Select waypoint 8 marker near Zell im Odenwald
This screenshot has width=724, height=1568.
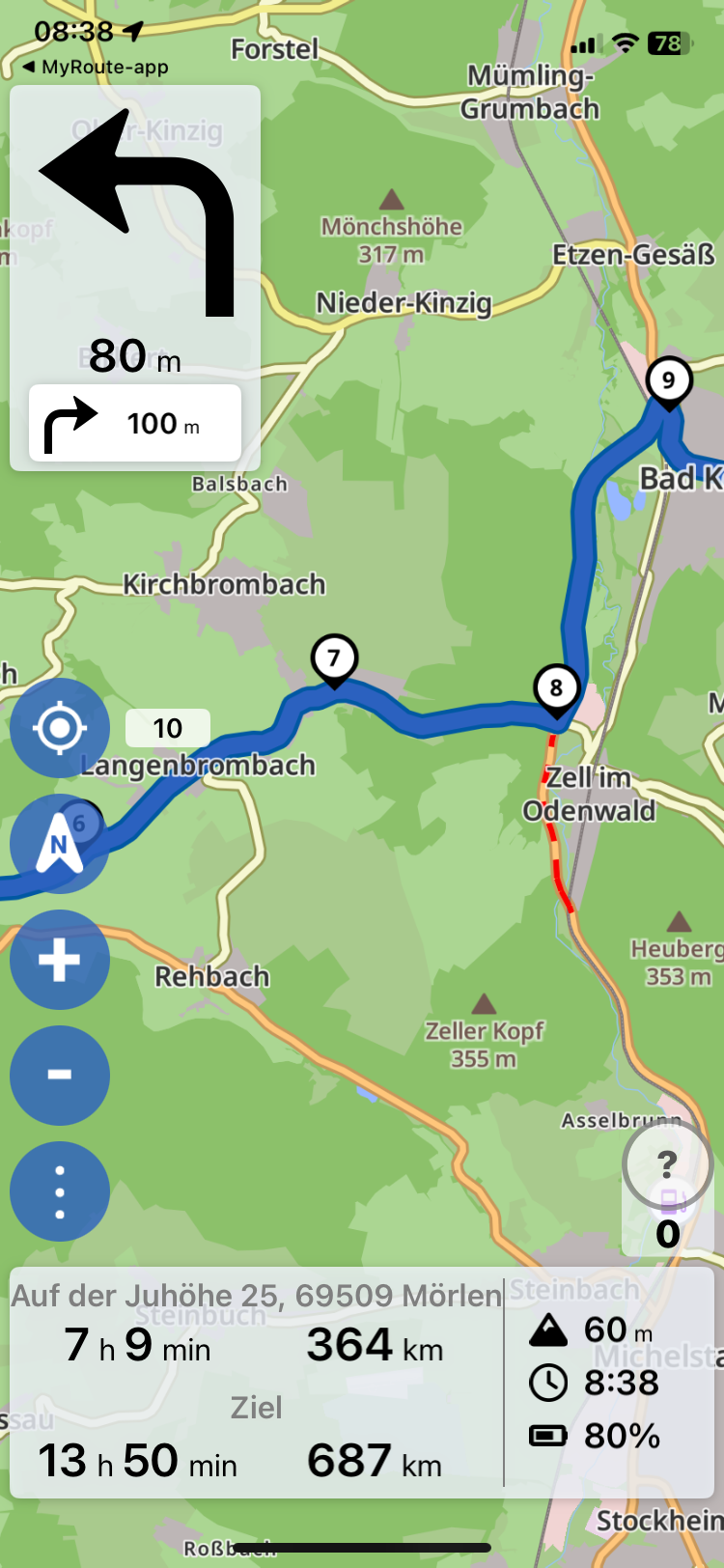tap(556, 689)
